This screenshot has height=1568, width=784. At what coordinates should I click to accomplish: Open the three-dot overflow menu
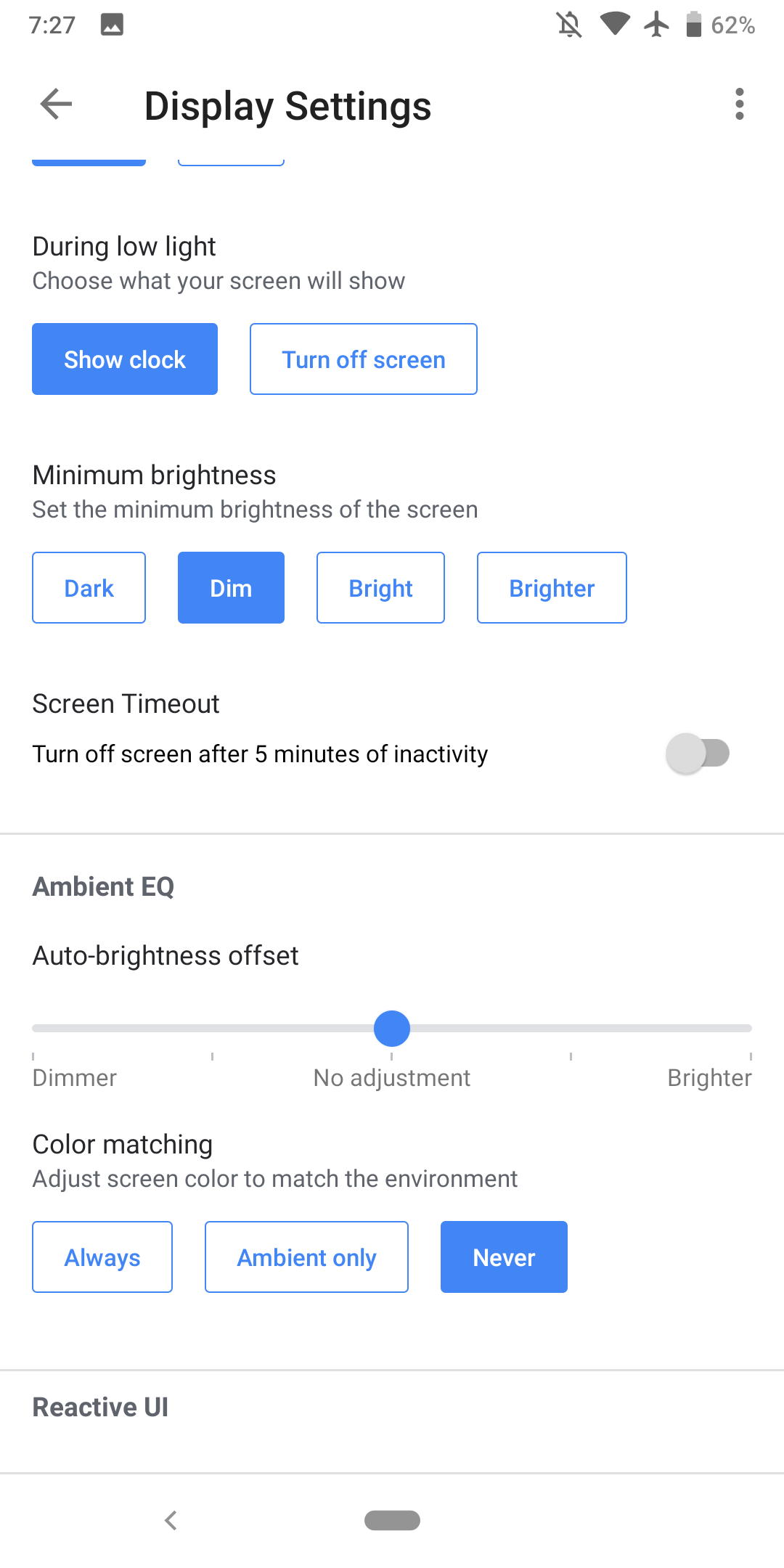(x=739, y=105)
